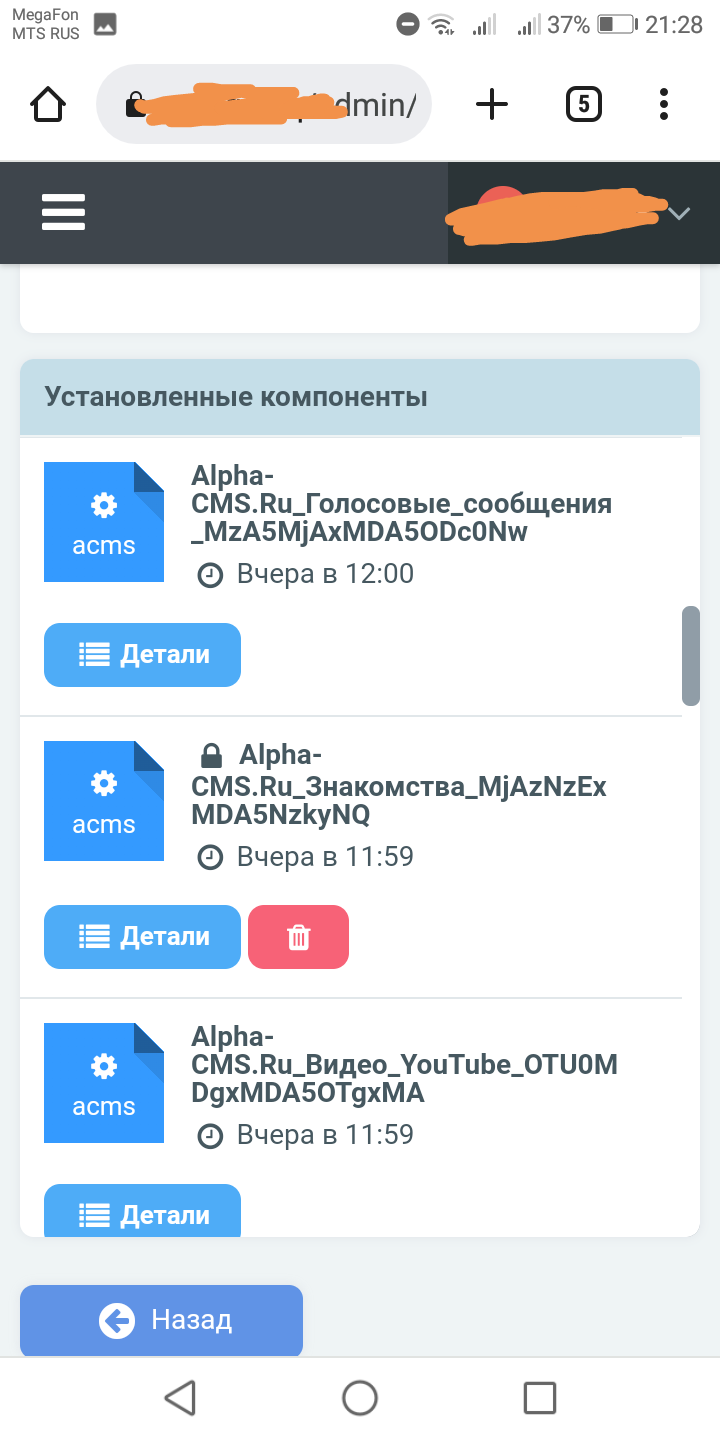Open the browser overflow menu
The image size is (720, 1440).
tap(664, 104)
